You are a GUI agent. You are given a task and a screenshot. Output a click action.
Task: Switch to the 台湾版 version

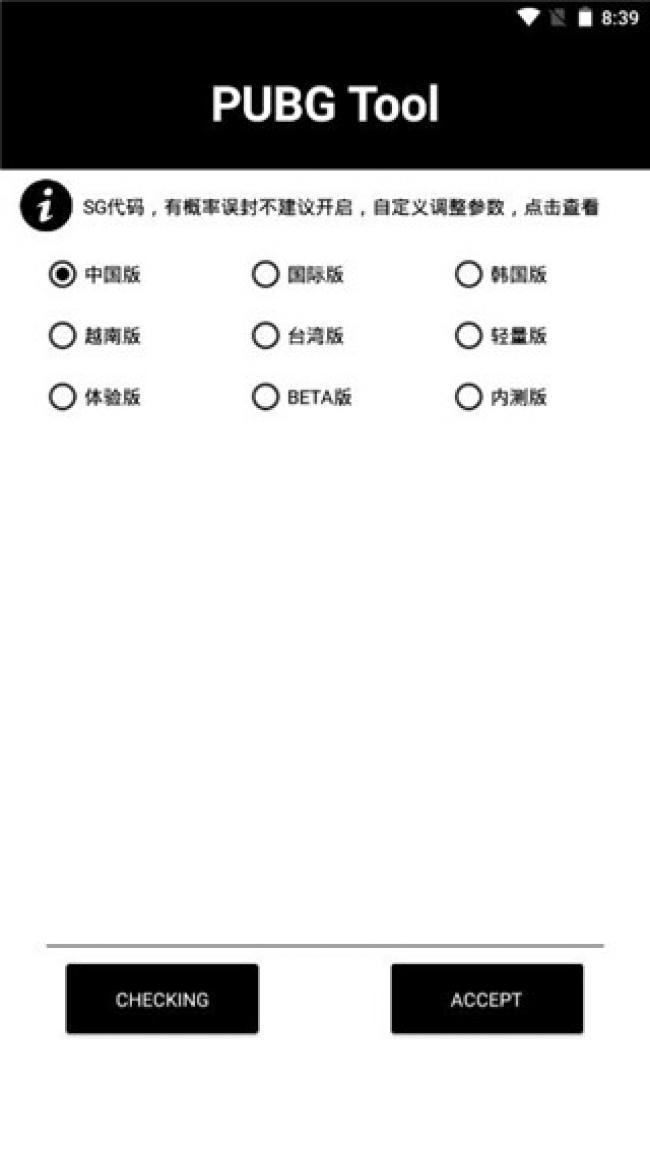click(x=266, y=336)
